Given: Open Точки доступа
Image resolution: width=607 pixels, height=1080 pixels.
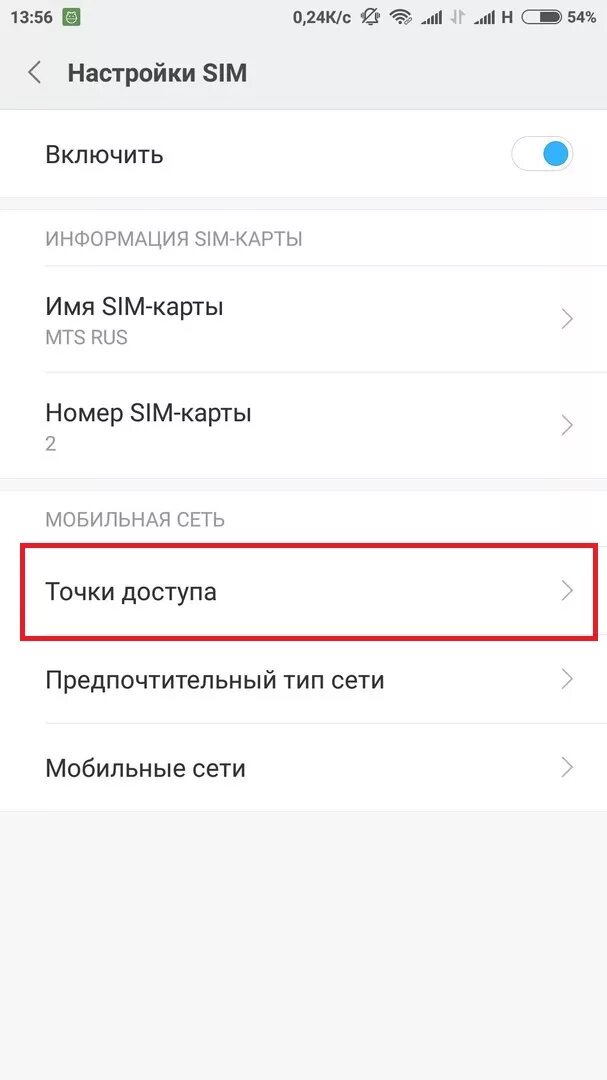Looking at the screenshot, I should 303,591.
